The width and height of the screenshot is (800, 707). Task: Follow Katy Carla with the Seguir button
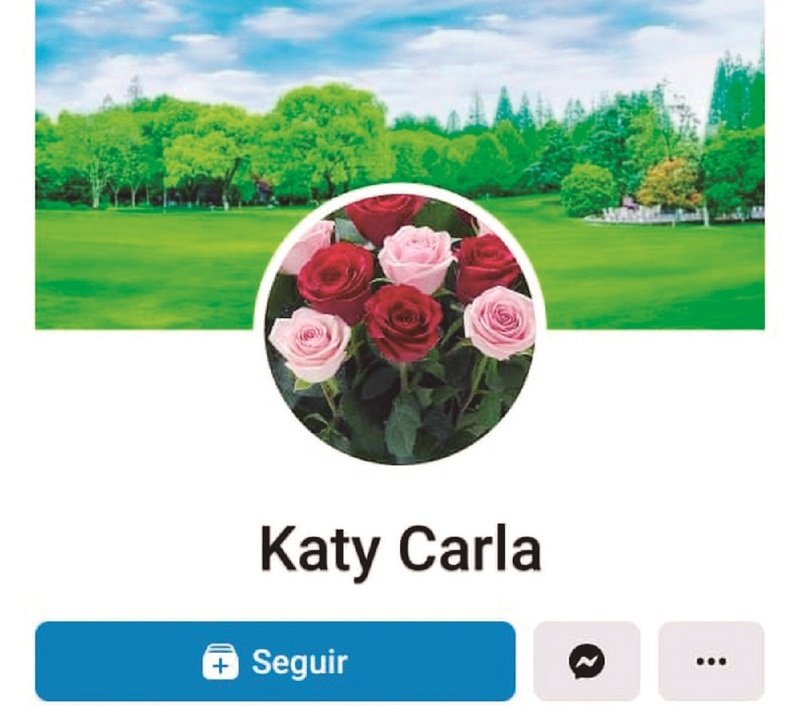point(275,661)
